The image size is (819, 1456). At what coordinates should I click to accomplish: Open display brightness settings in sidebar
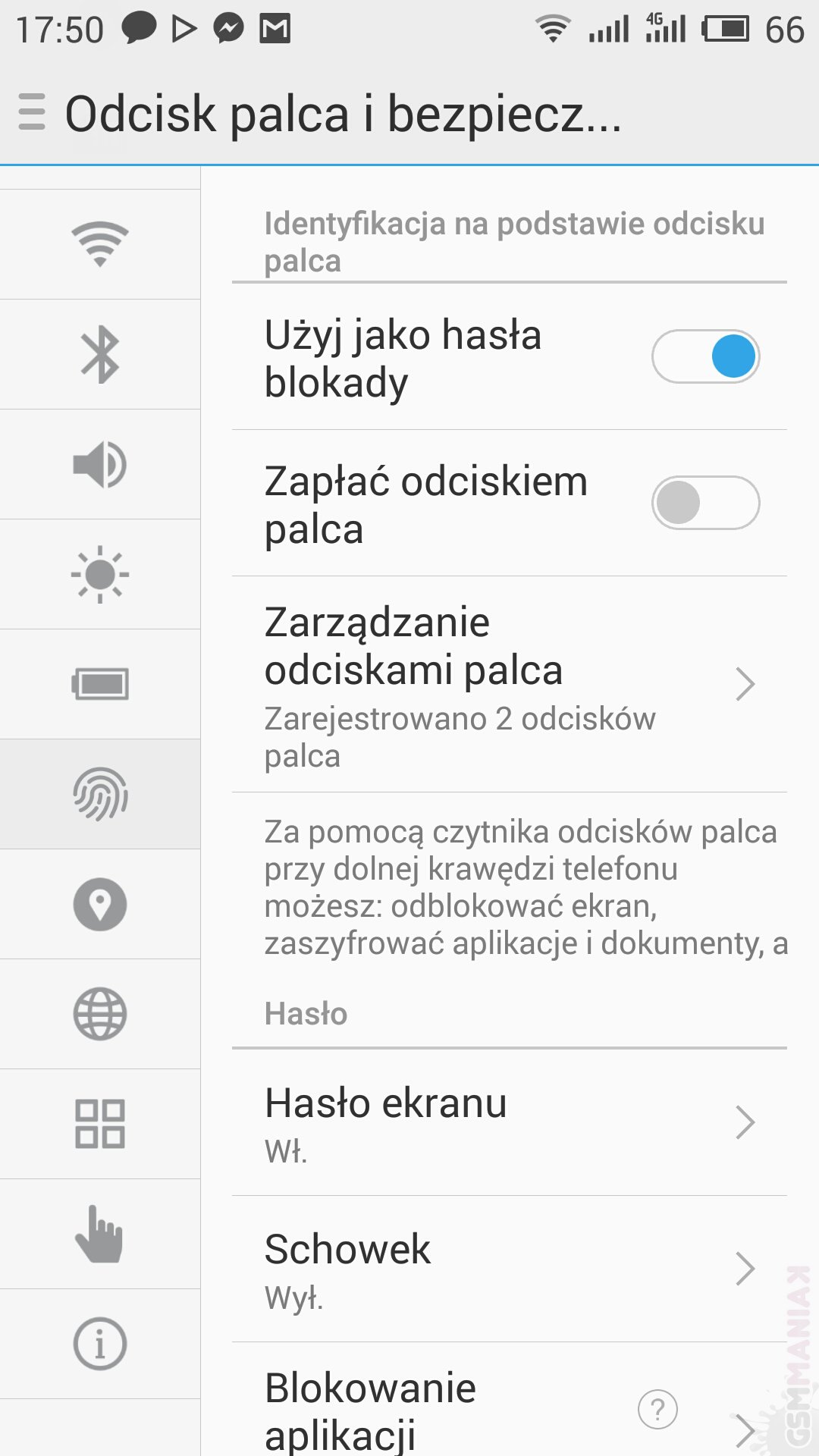click(100, 574)
